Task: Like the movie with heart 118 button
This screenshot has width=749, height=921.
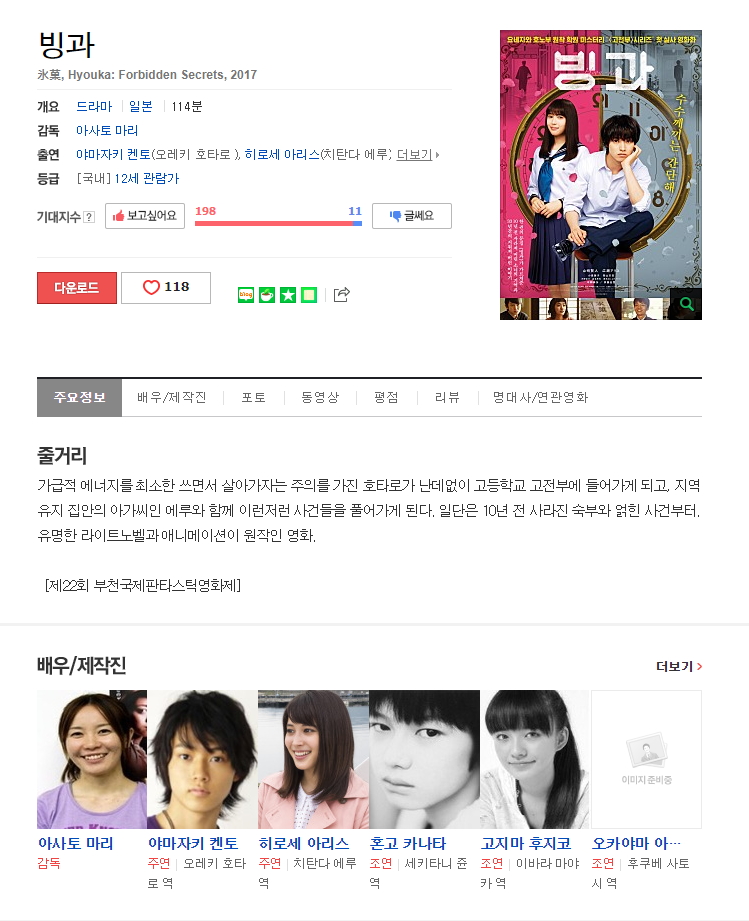Action: (x=166, y=287)
